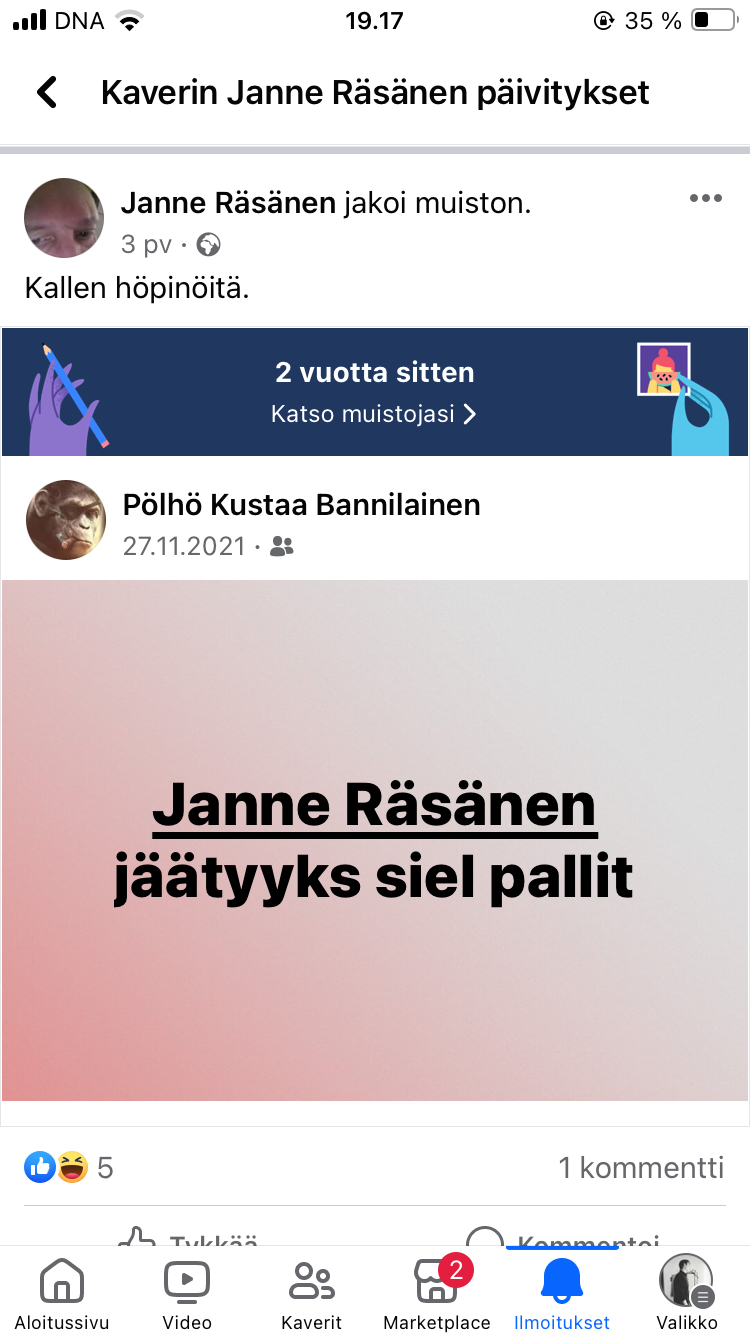Tap the underlined Janne Räsänen mention
750x1334 pixels.
(x=374, y=805)
